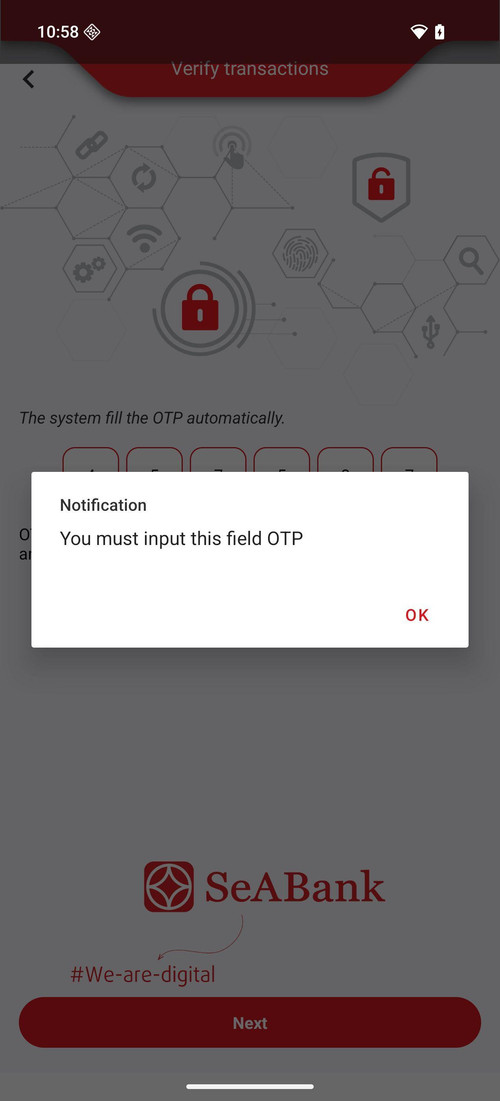Go back using the arrow icon
The height and width of the screenshot is (1101, 500).
pos(28,79)
